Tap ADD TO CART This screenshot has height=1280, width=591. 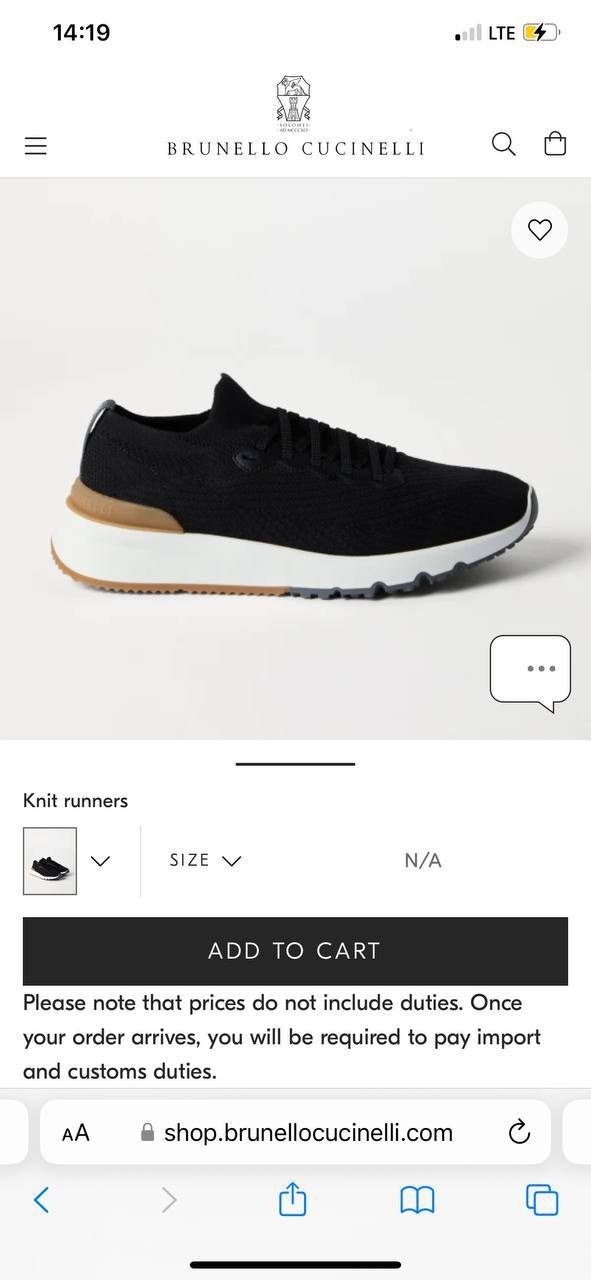point(295,951)
